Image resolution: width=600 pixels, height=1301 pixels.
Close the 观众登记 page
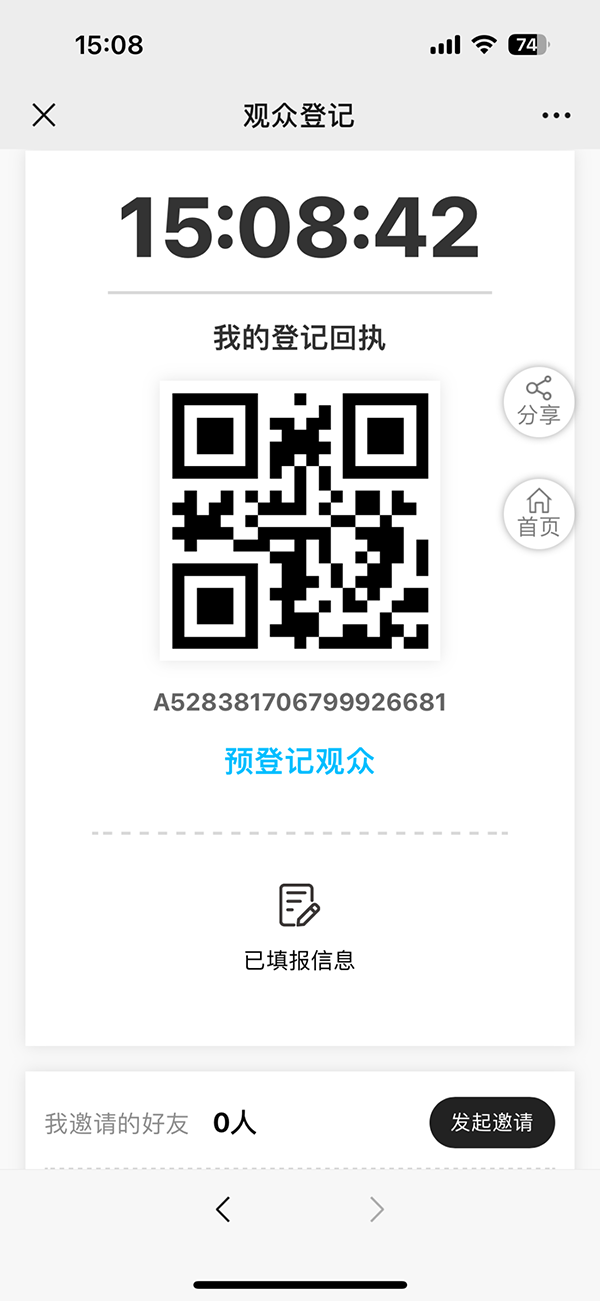click(44, 115)
